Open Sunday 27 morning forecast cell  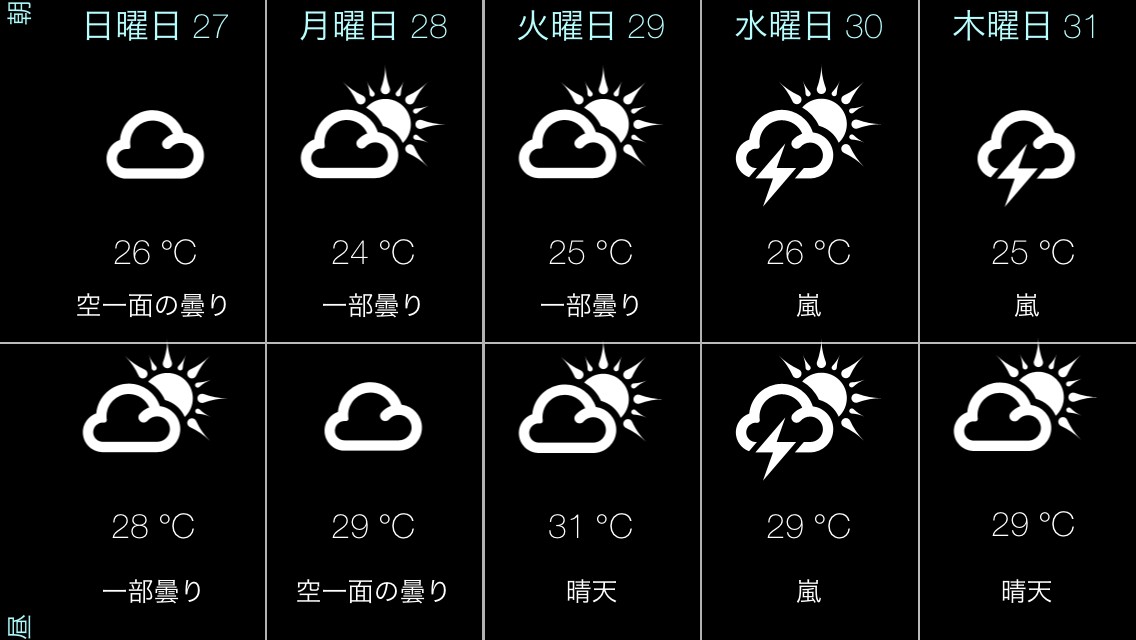[x=153, y=190]
